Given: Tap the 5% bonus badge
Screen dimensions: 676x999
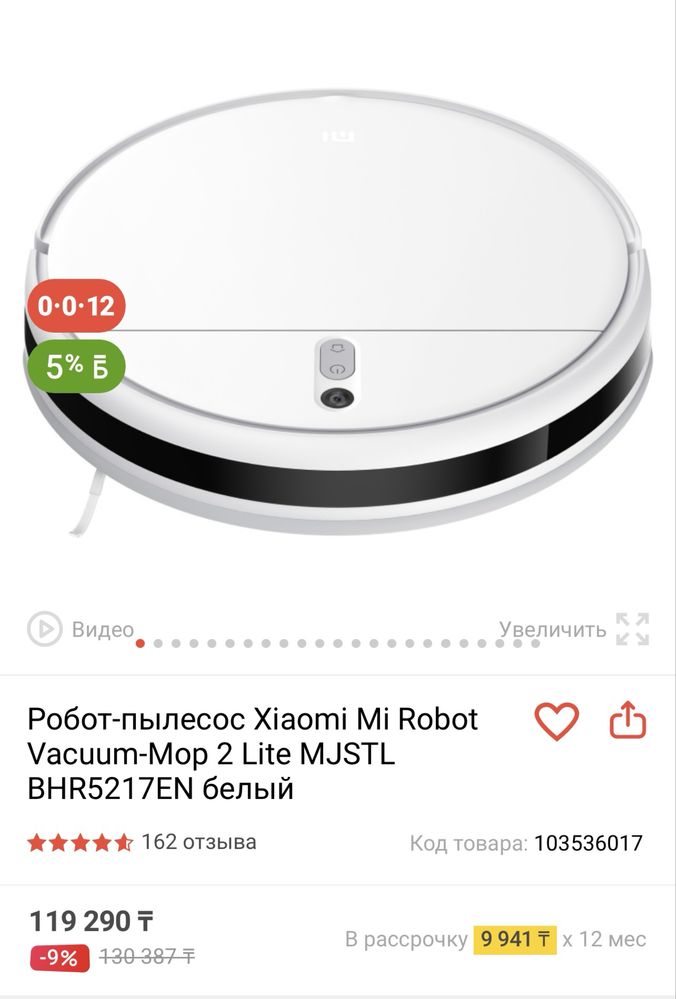Looking at the screenshot, I should pyautogui.click(x=76, y=367).
